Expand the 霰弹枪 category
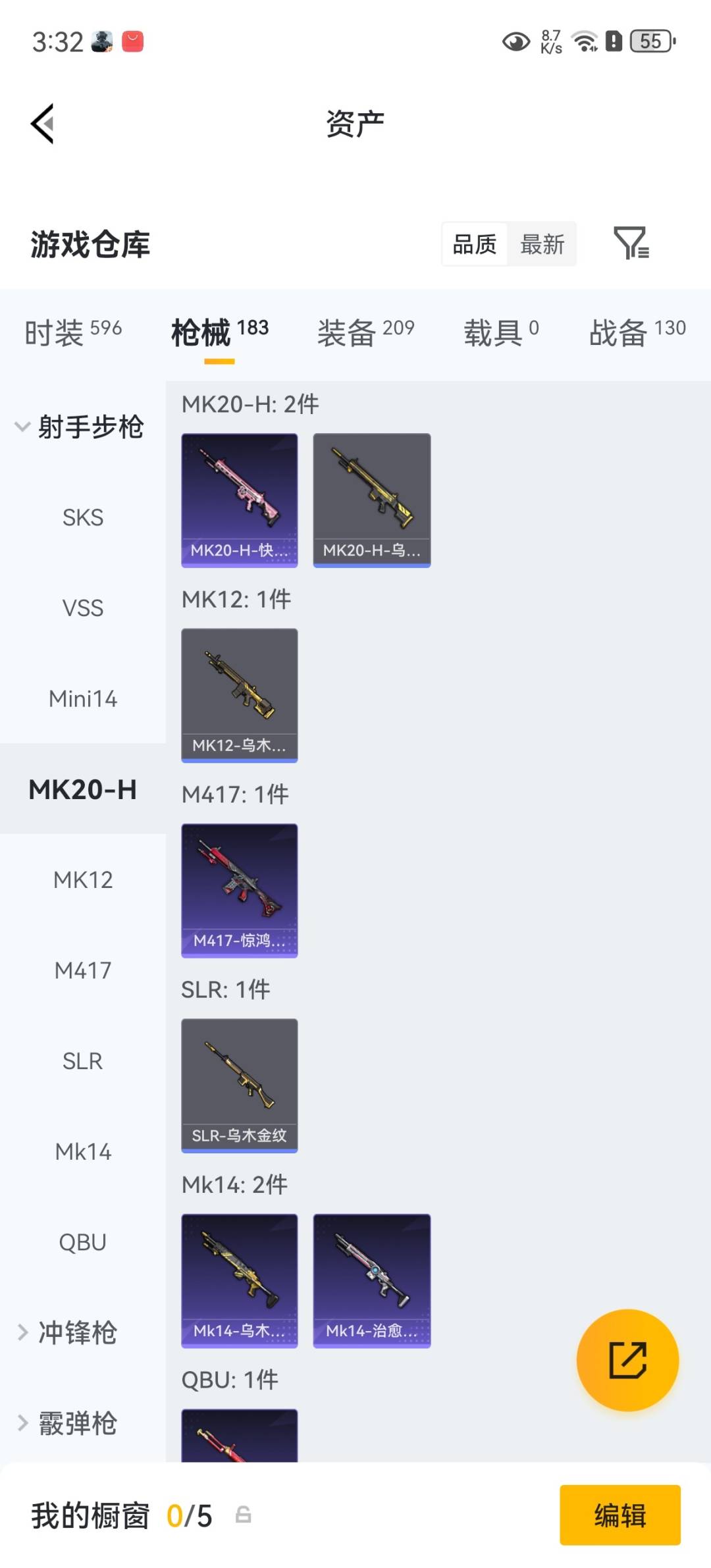 [76, 1423]
